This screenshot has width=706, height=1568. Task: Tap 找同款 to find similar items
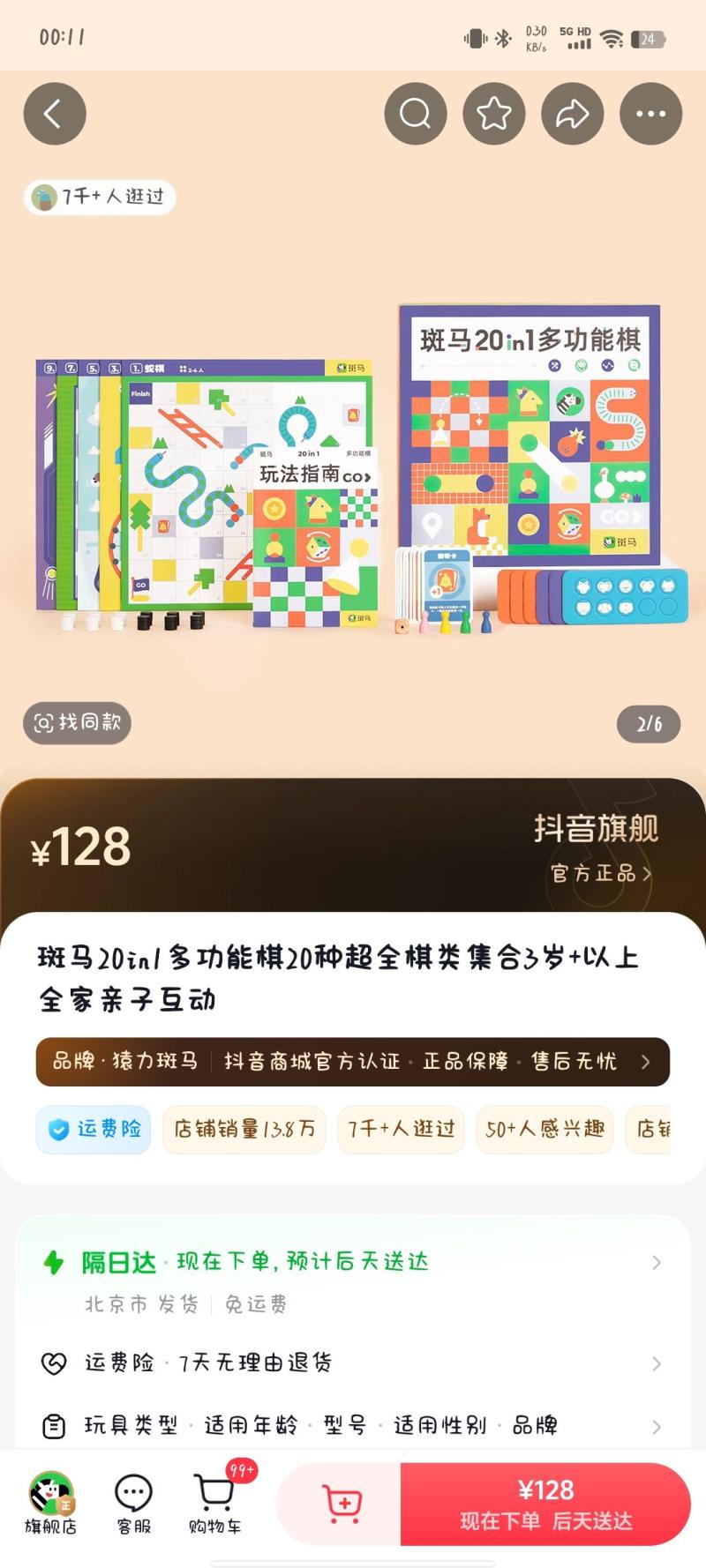point(77,722)
